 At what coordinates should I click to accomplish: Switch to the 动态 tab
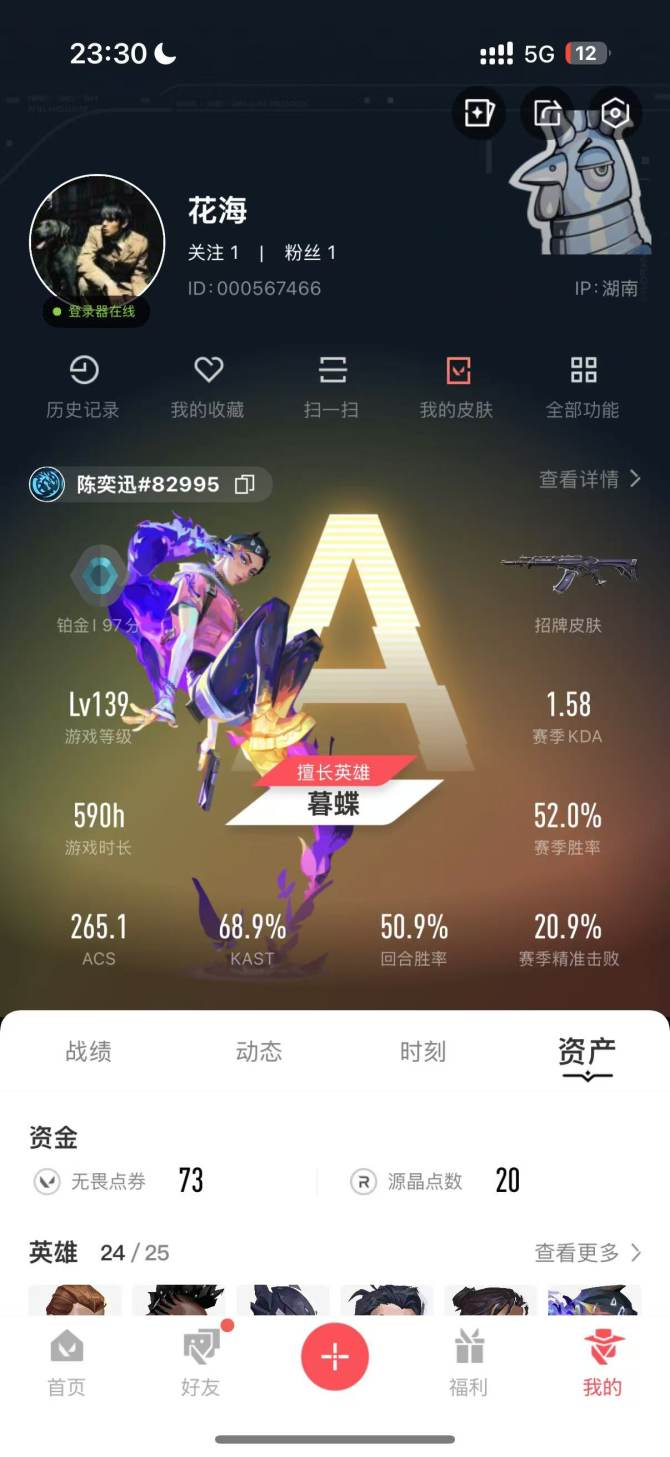(x=258, y=1051)
